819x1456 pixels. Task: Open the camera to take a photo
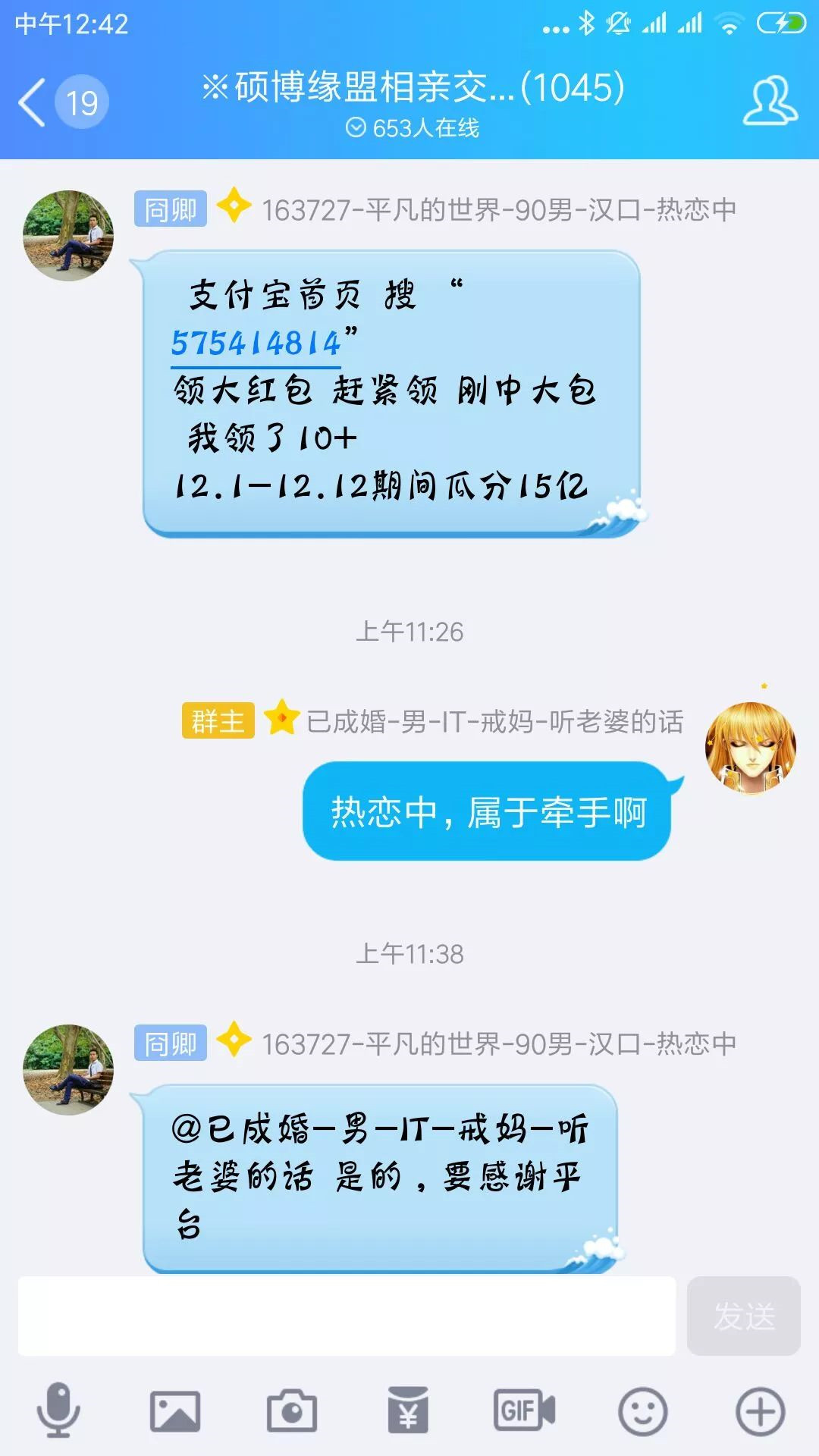[x=292, y=1410]
